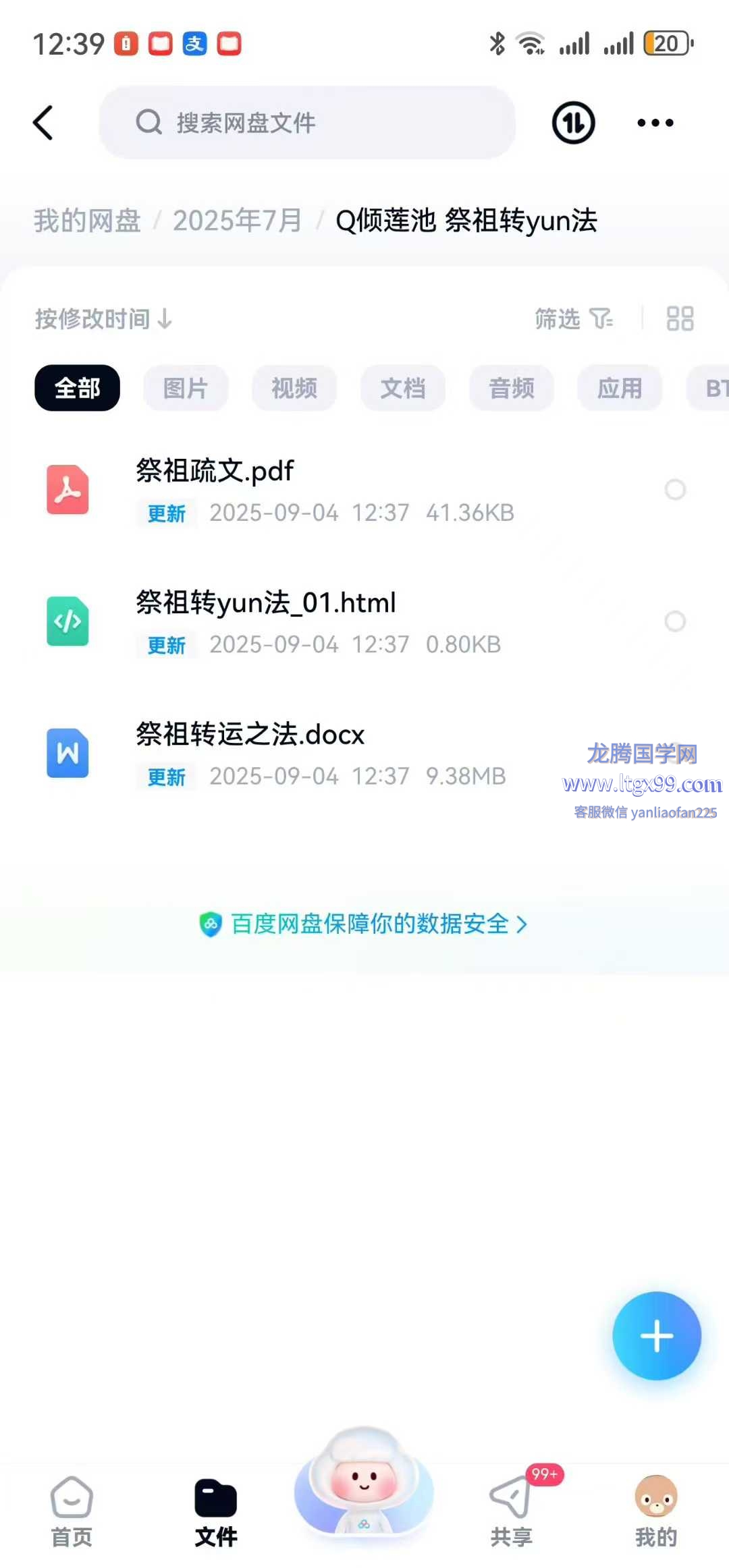Change sorting via 按修改时间
729x1568 pixels.
click(103, 318)
